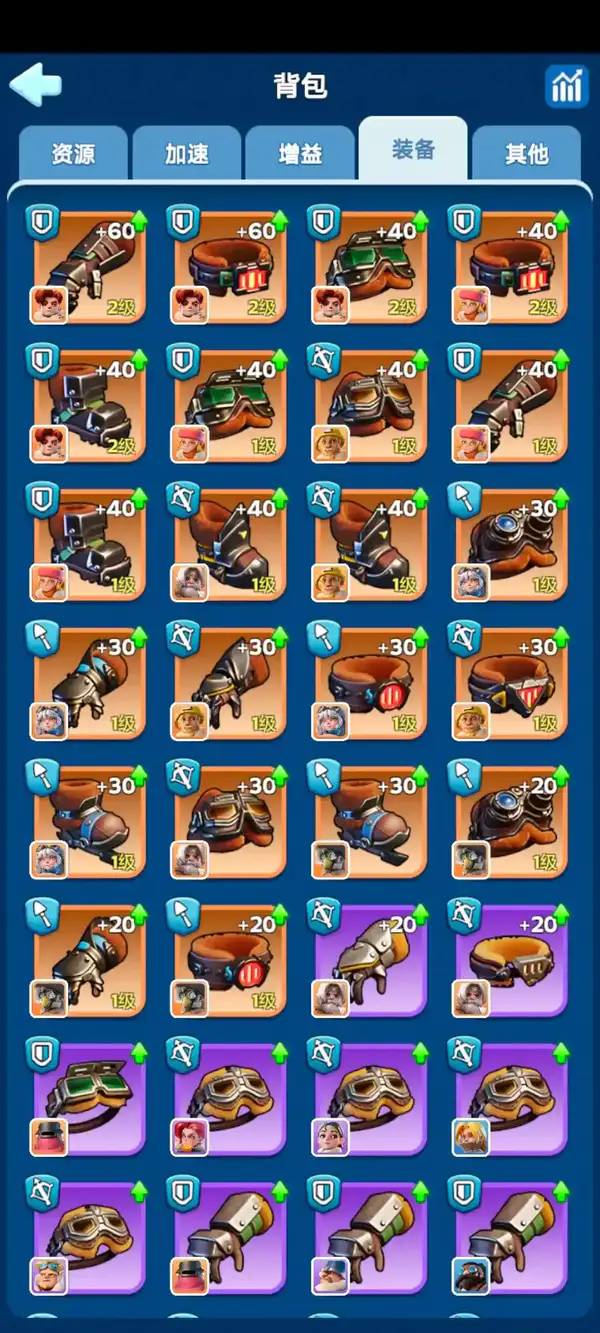Choose the +40 shield glove at 1级
The height and width of the screenshot is (1333, 600).
tap(512, 406)
